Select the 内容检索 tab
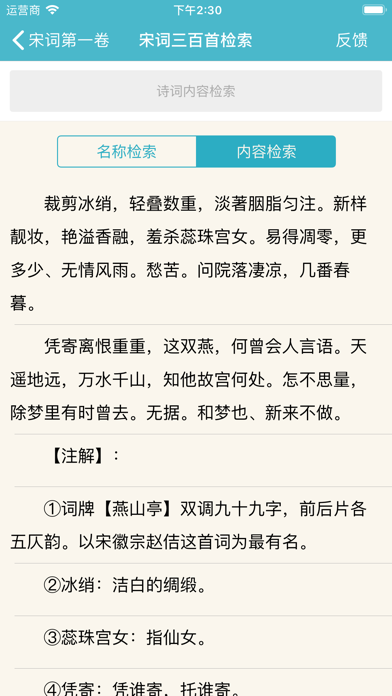 click(x=266, y=152)
